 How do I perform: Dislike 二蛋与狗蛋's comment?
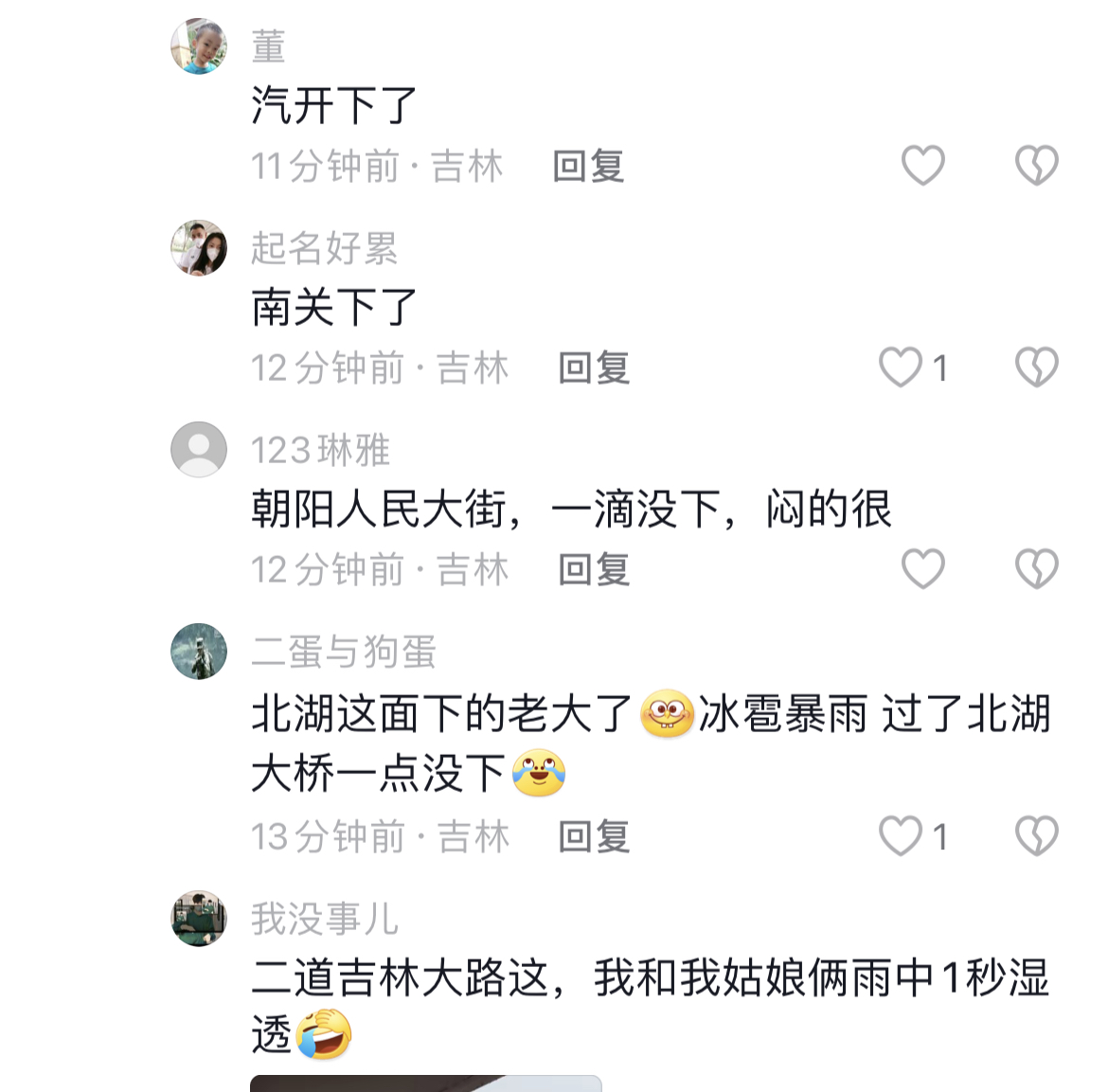(1036, 836)
